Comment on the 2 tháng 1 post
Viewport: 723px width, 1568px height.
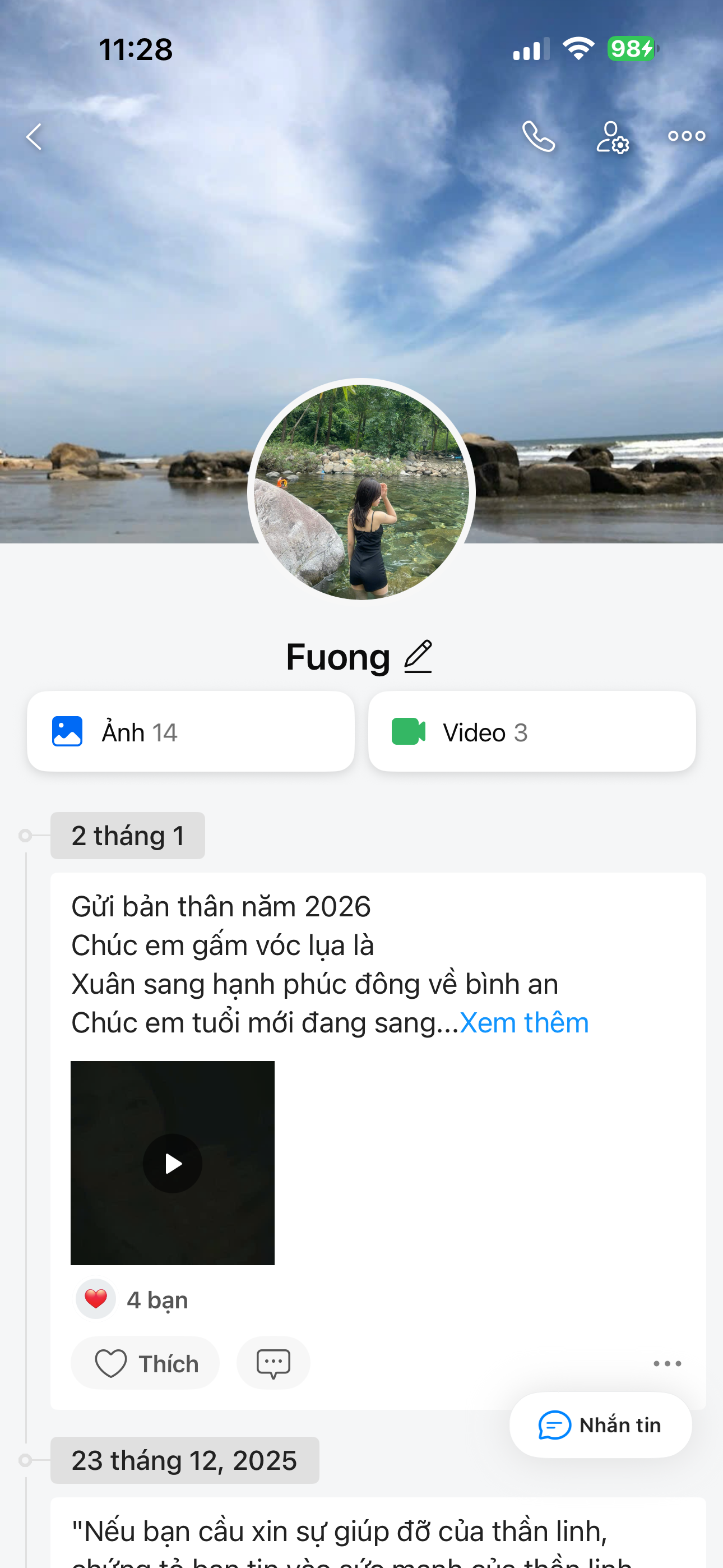[x=274, y=1363]
